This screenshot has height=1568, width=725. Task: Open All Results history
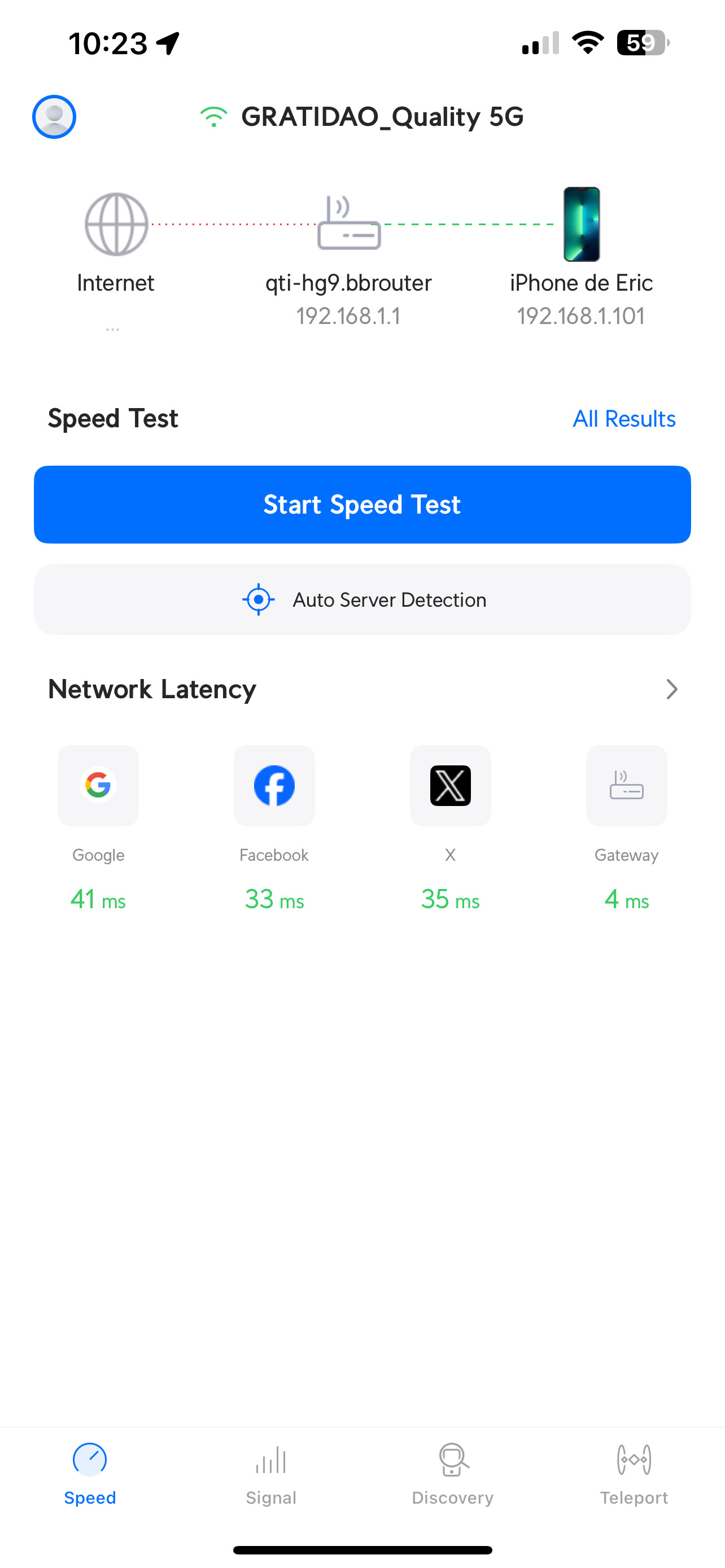624,419
